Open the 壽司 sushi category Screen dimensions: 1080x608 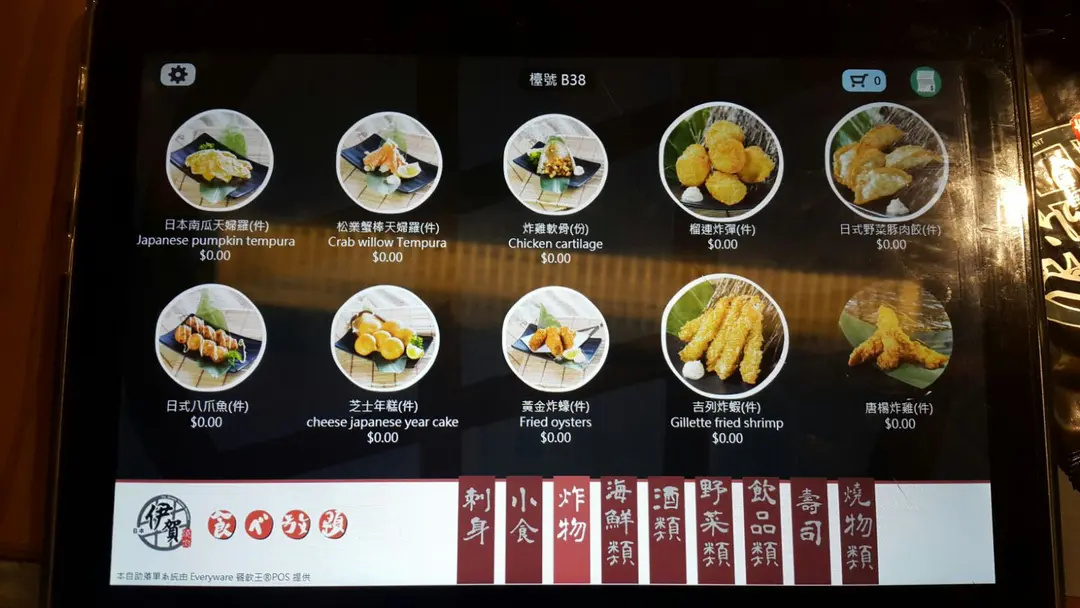pos(811,530)
